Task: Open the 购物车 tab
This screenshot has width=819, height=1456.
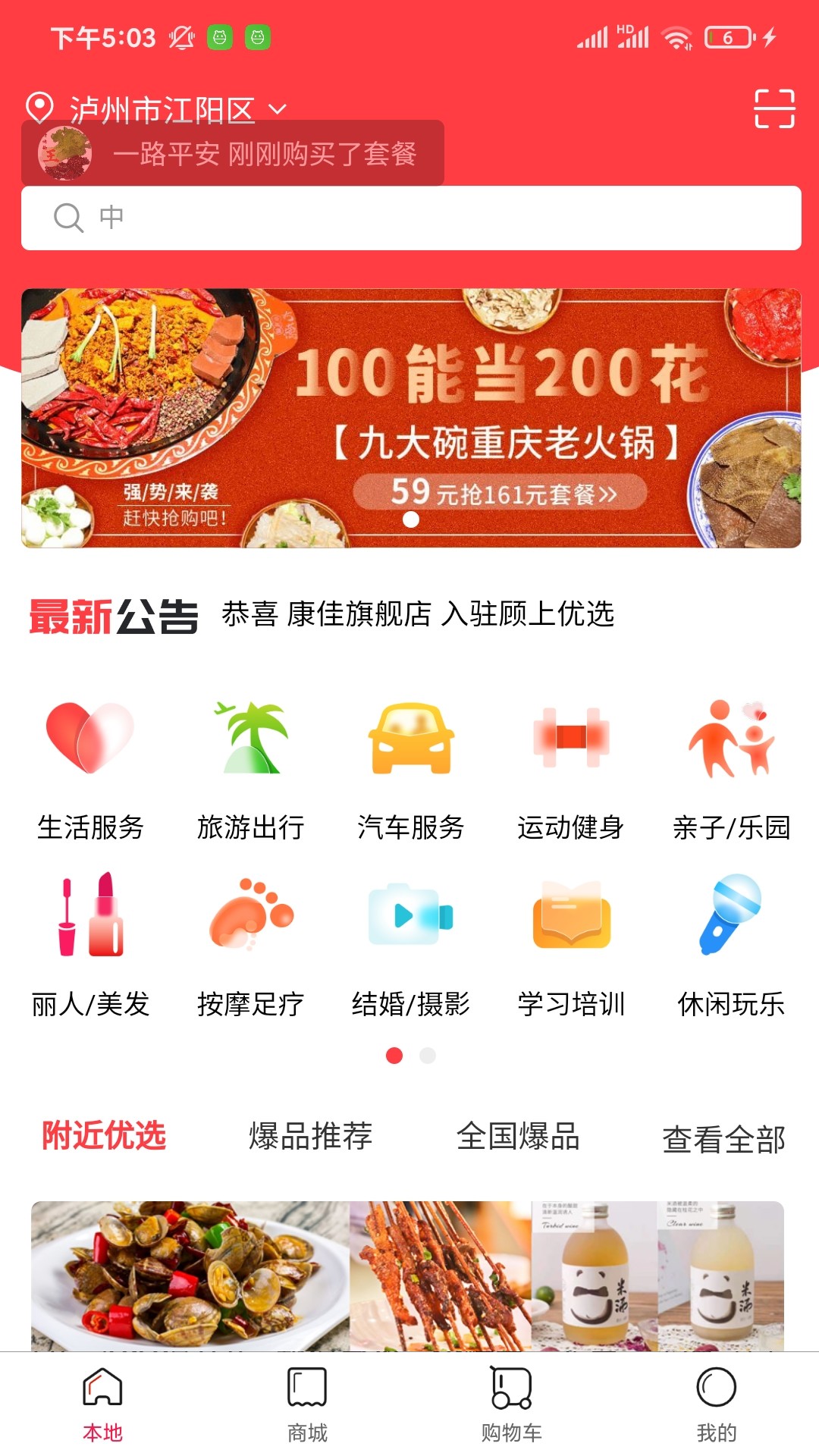Action: pos(512,1404)
